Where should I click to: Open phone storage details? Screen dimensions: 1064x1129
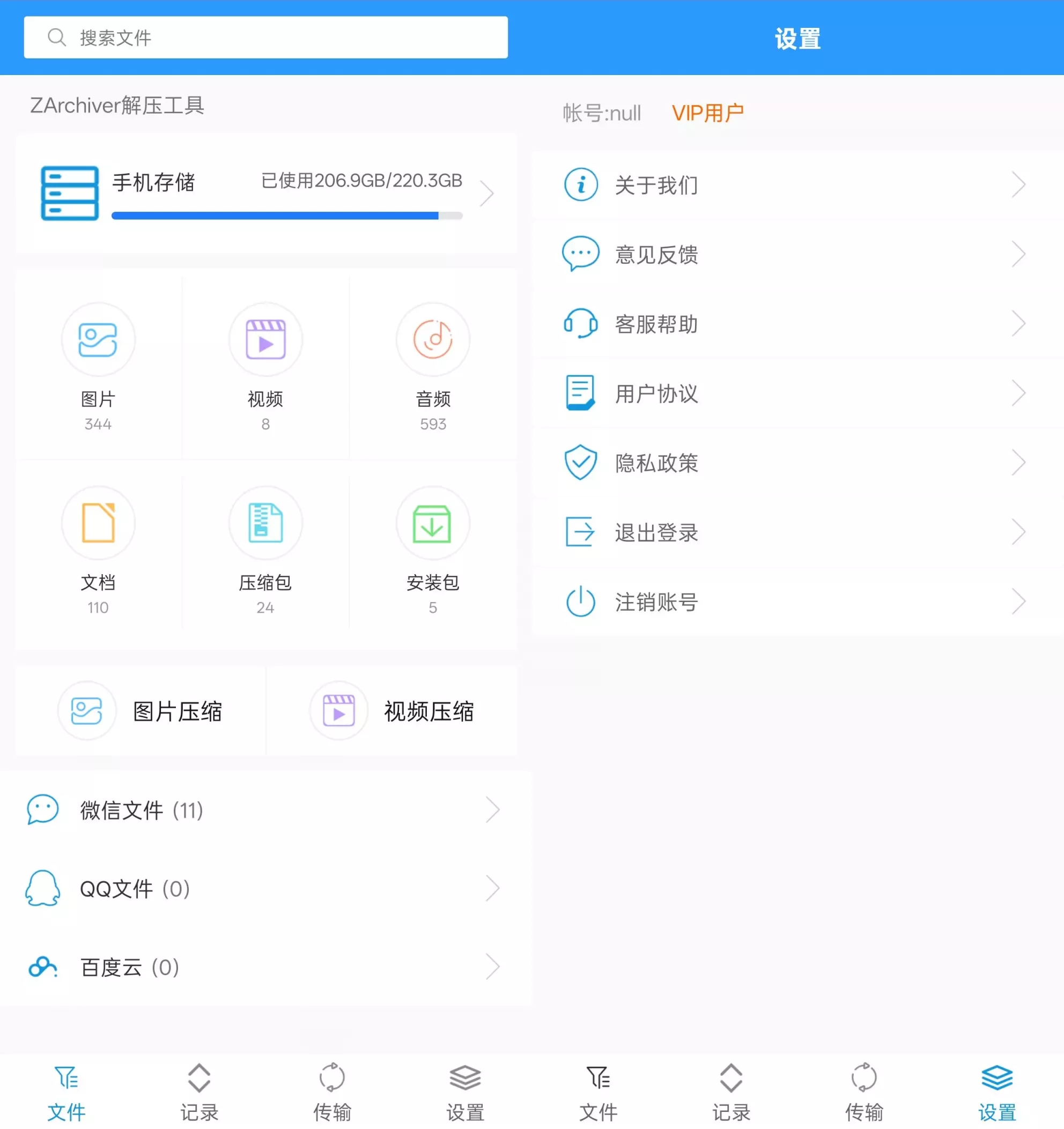(x=265, y=193)
